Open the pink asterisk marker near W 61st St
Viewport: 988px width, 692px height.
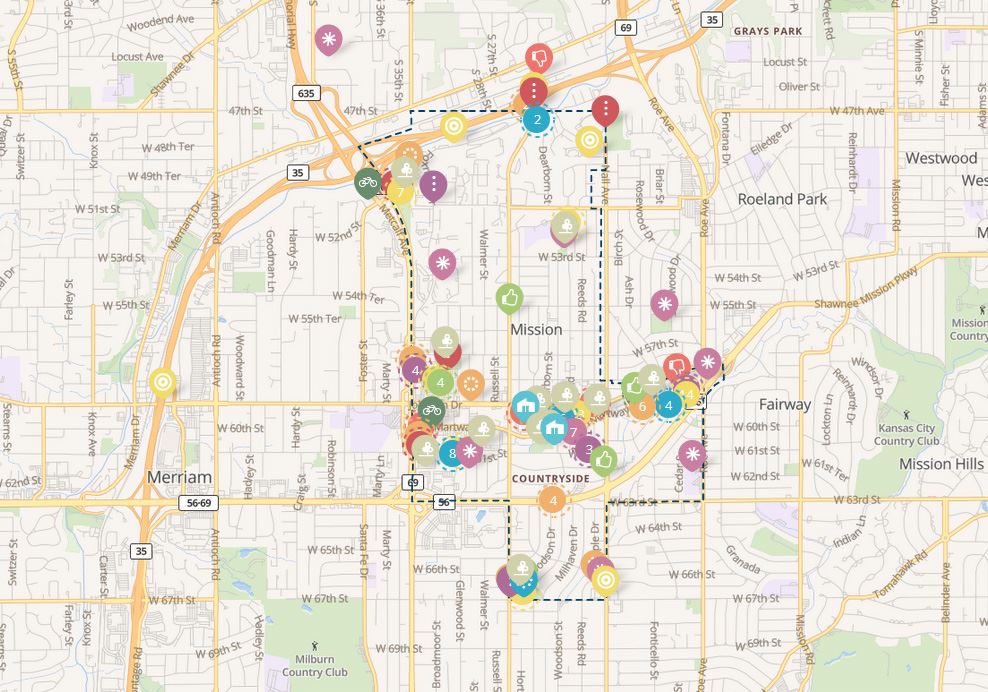coord(692,454)
